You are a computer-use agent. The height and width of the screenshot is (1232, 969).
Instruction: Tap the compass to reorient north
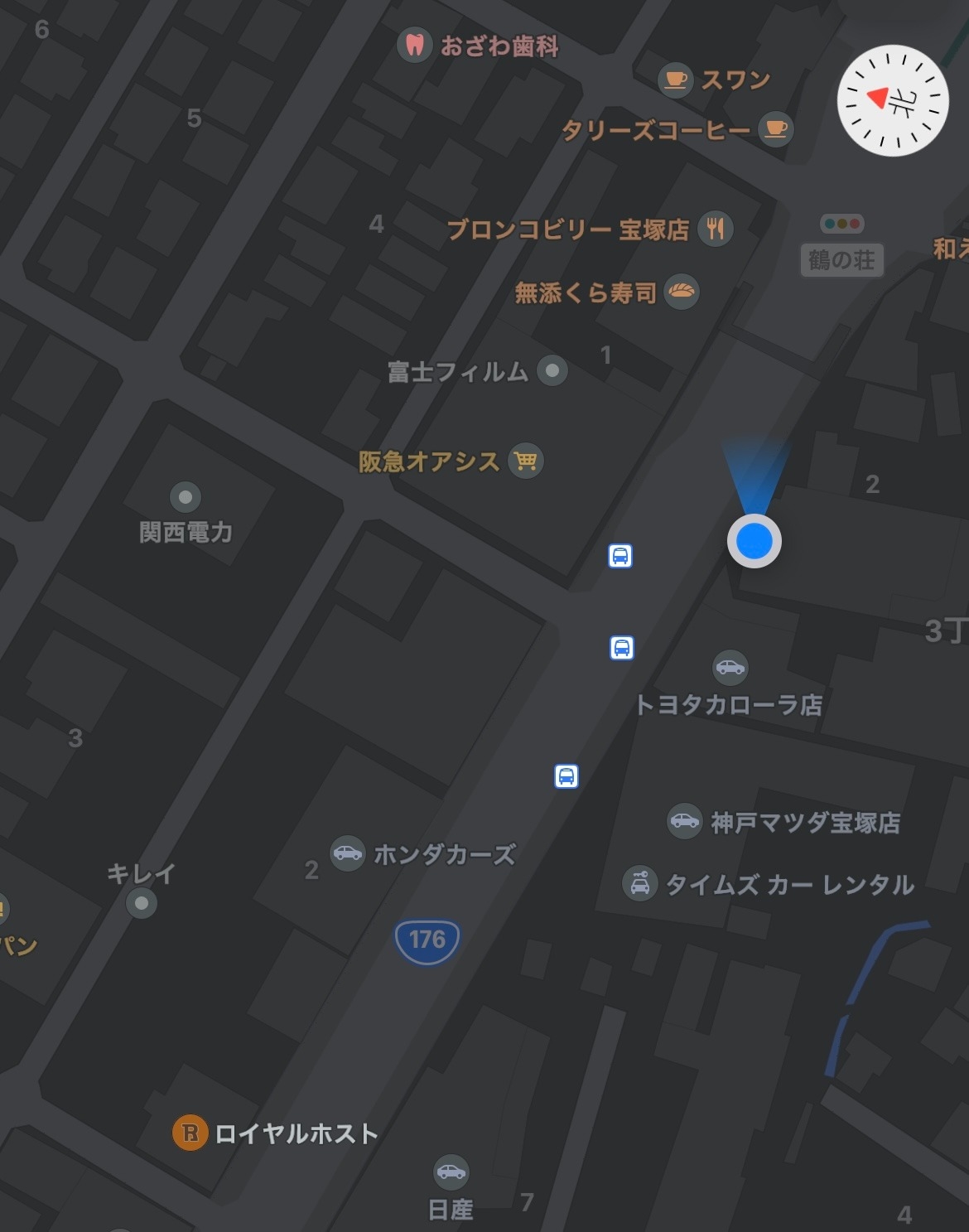coord(892,100)
